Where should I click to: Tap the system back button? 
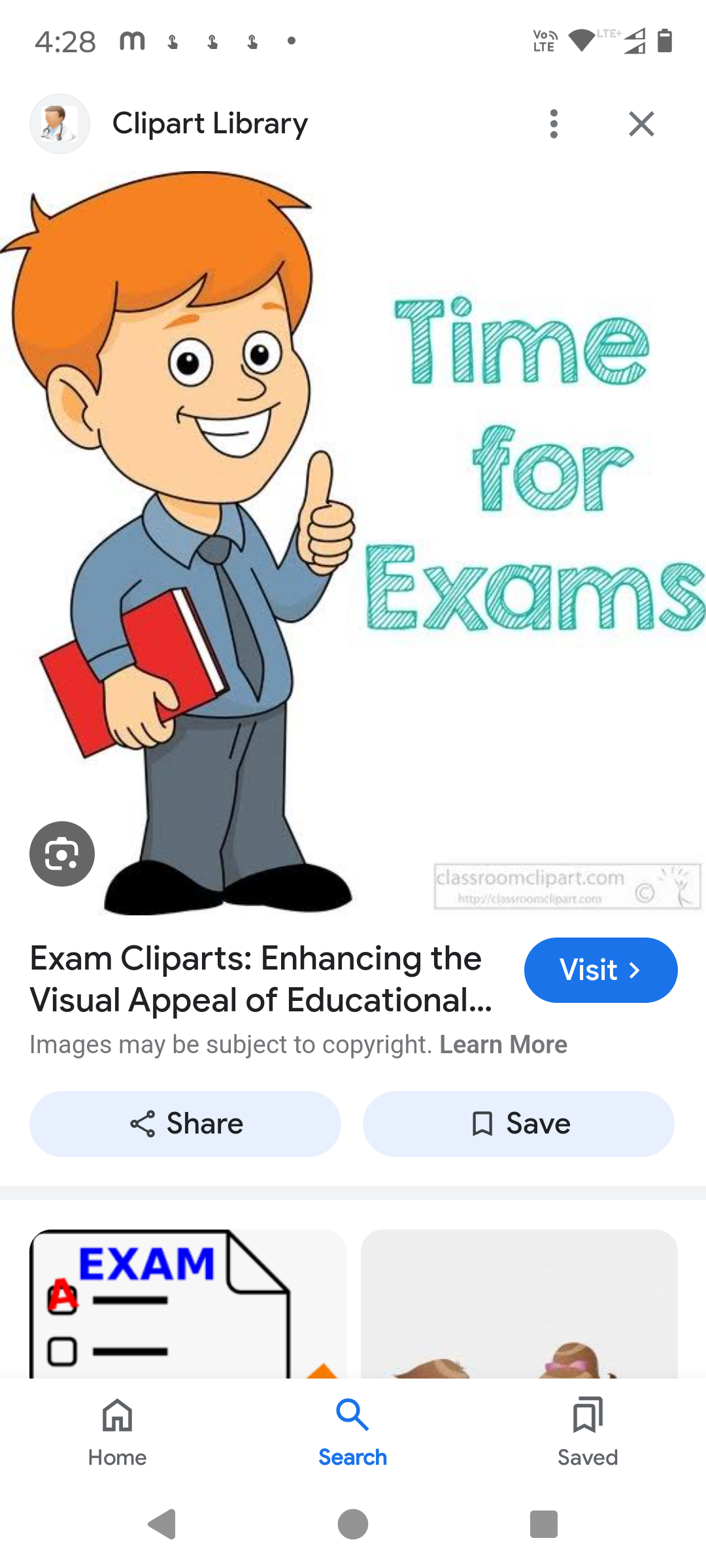click(162, 1524)
